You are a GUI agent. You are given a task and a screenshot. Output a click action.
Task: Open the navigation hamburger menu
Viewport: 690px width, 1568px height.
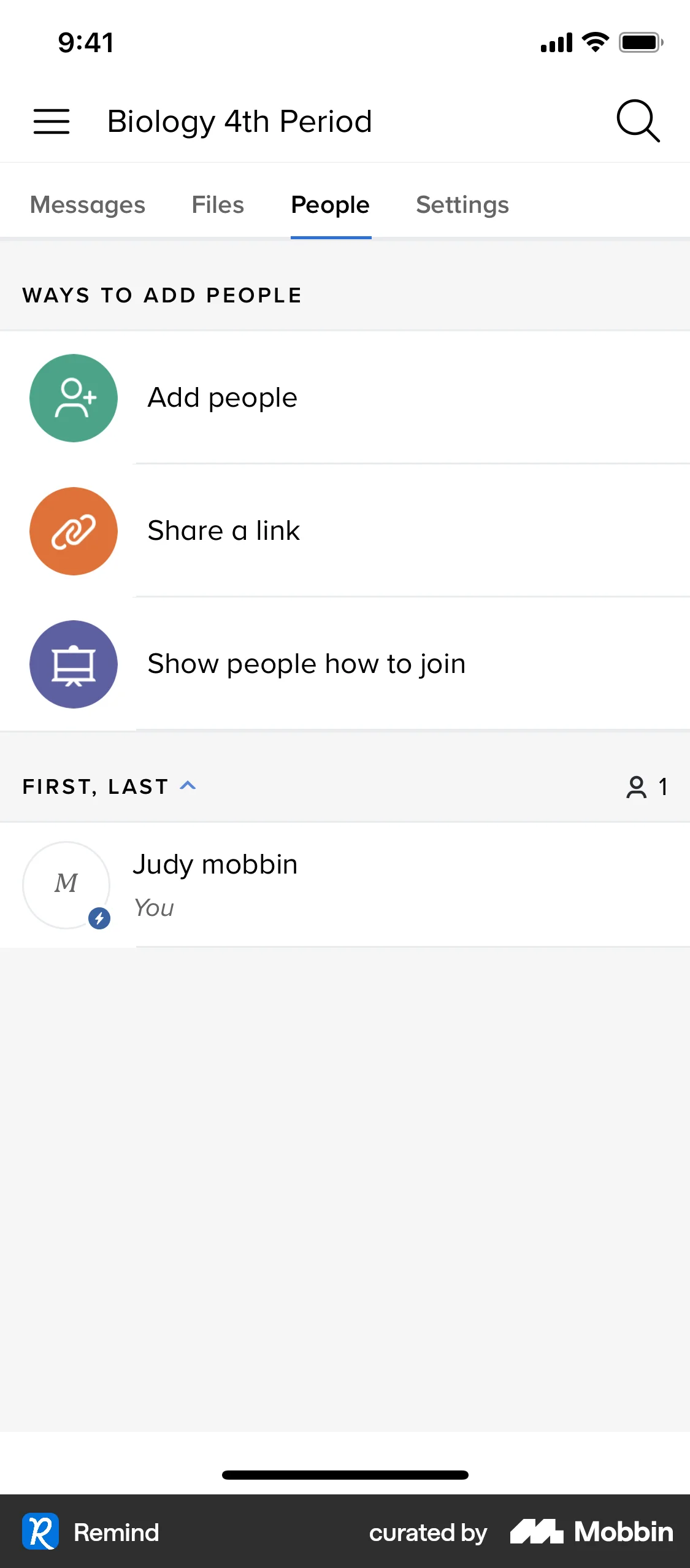[x=52, y=121]
